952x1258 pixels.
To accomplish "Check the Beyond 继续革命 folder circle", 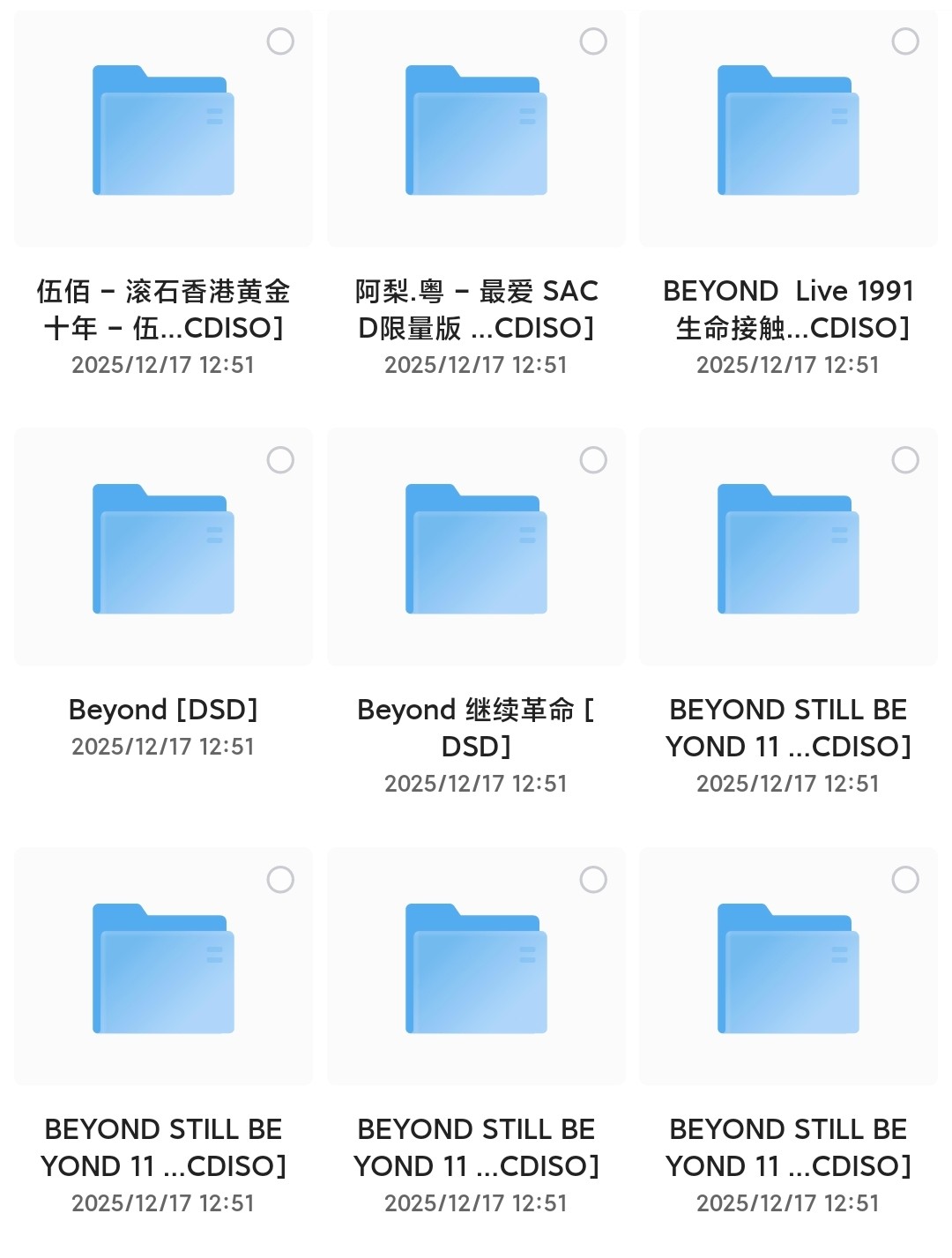I will point(593,460).
